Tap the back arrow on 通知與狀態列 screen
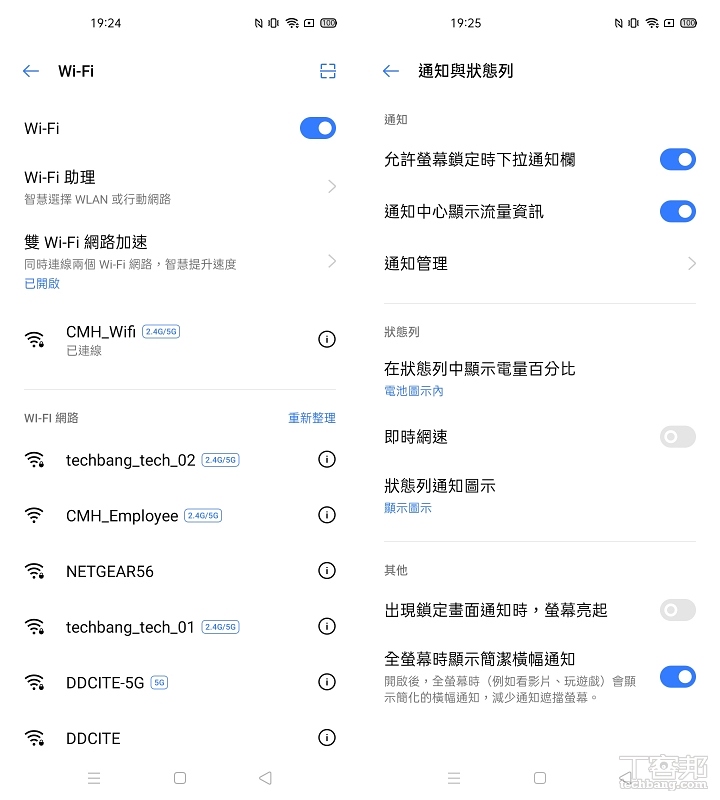This screenshot has height=800, width=720. tap(390, 71)
